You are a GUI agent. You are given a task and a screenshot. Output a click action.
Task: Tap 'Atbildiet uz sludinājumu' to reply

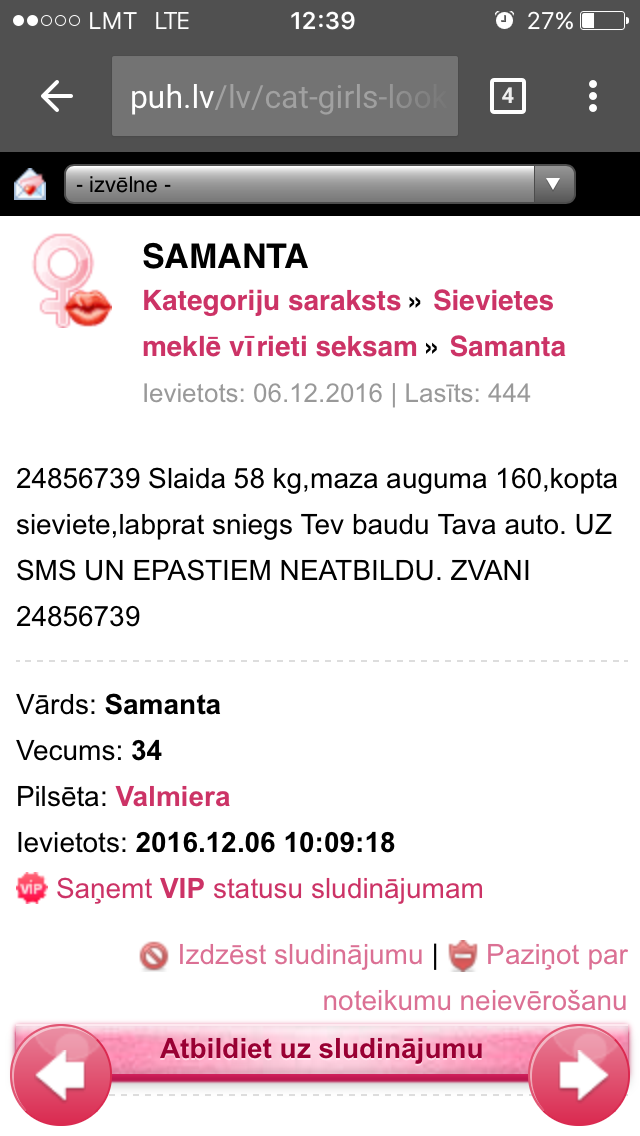click(x=321, y=1049)
